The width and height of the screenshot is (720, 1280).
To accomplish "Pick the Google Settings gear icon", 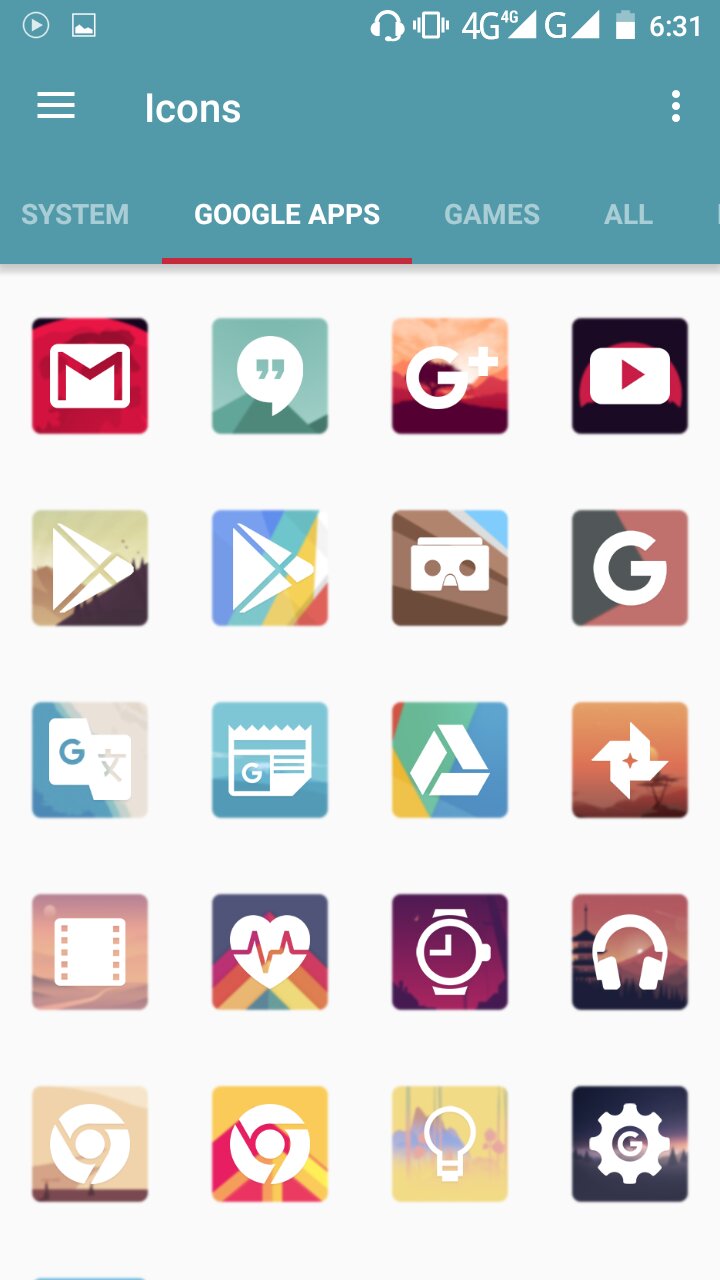I will tap(630, 1144).
